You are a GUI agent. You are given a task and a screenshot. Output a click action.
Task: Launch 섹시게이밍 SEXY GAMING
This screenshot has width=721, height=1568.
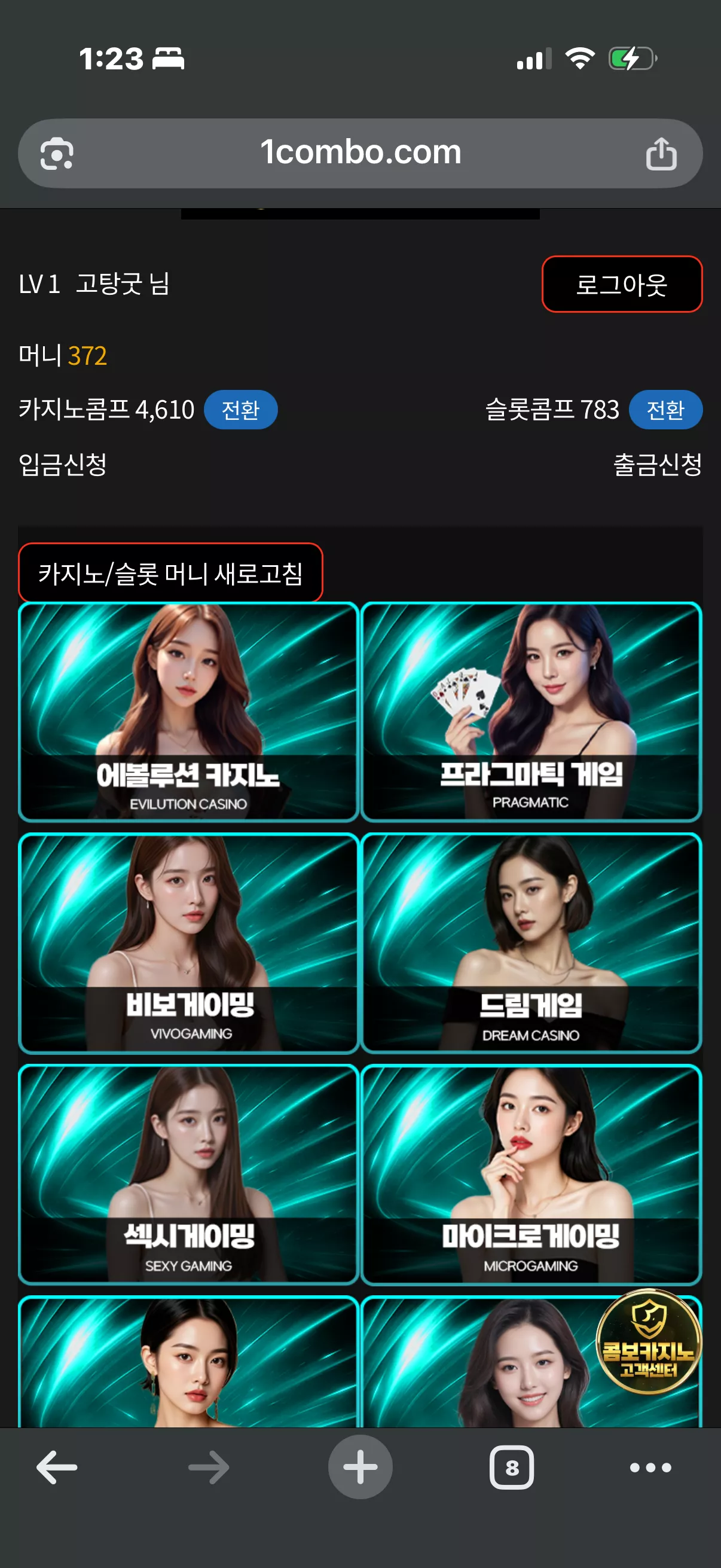188,1174
